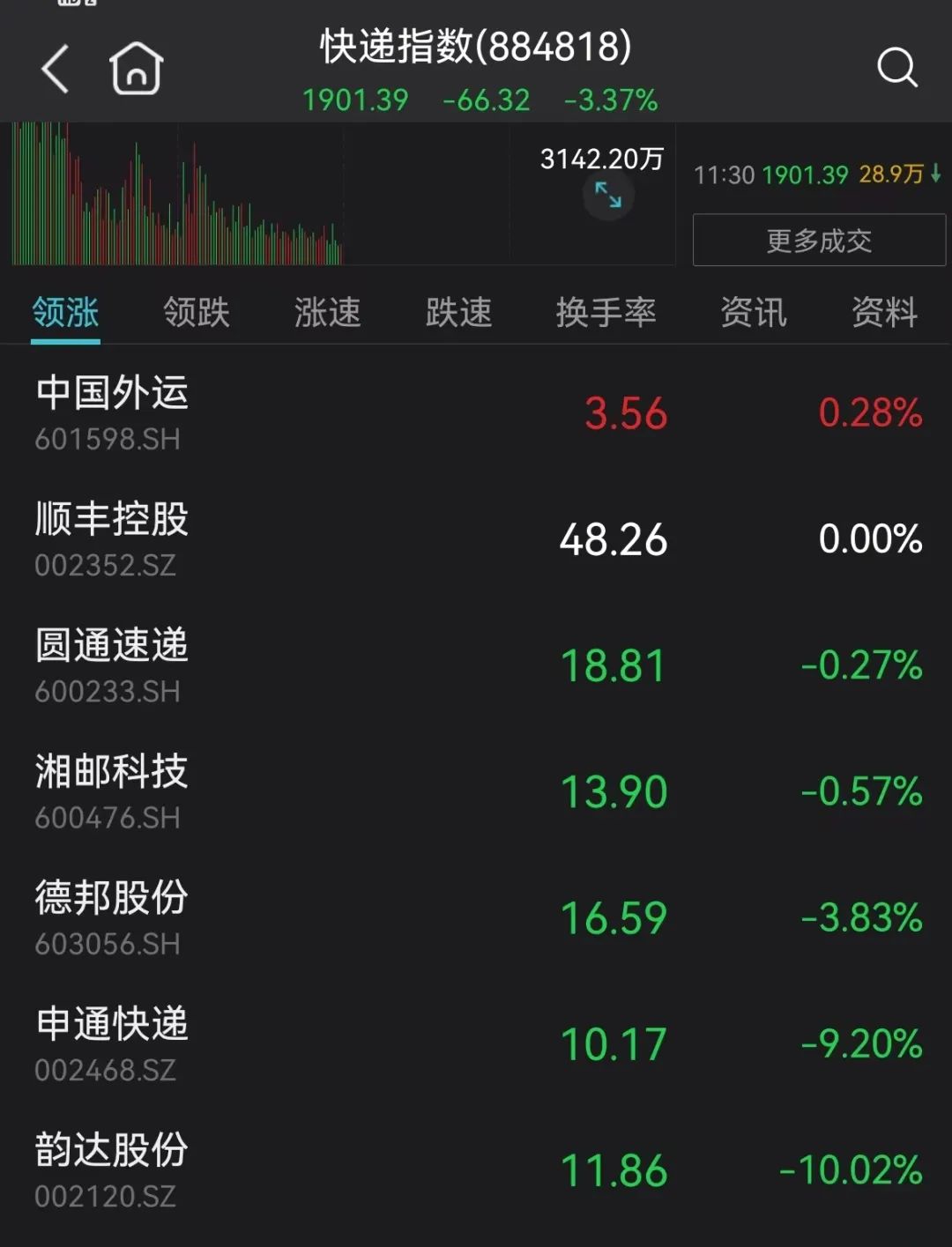Tap the 更多成交 button
This screenshot has height=1247, width=952.
coord(818,241)
